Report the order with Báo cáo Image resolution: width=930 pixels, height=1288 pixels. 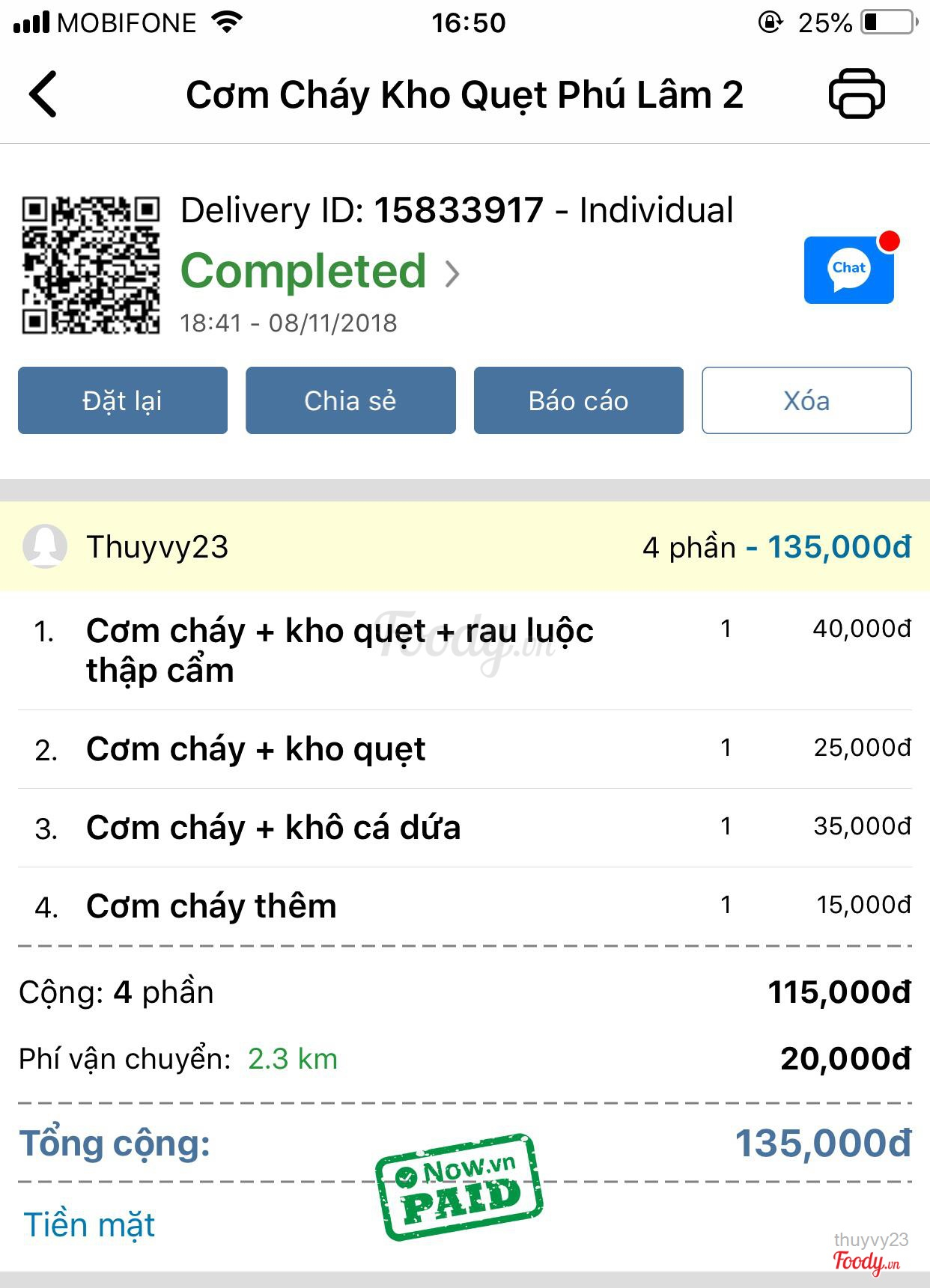click(578, 400)
